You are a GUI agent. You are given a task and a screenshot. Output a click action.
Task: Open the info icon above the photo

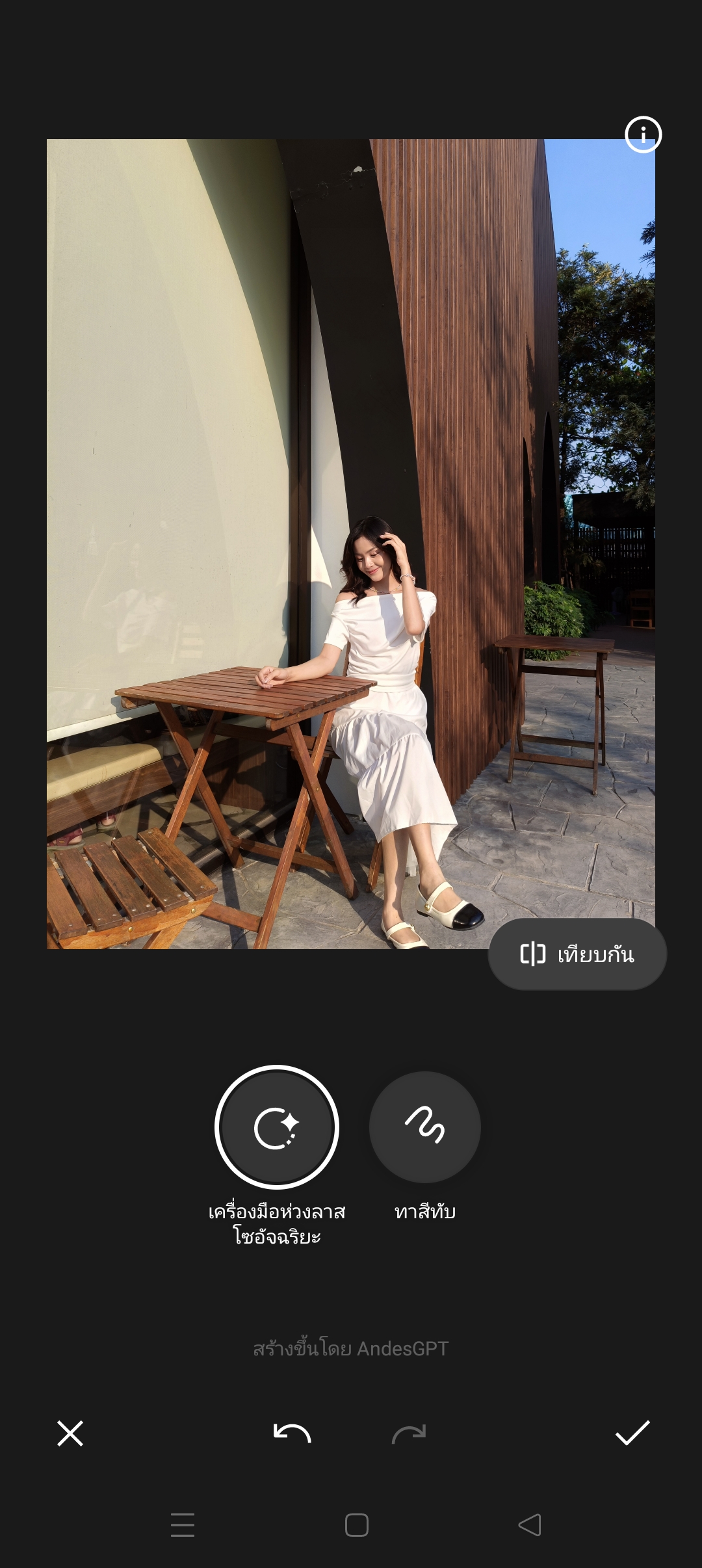(x=643, y=135)
